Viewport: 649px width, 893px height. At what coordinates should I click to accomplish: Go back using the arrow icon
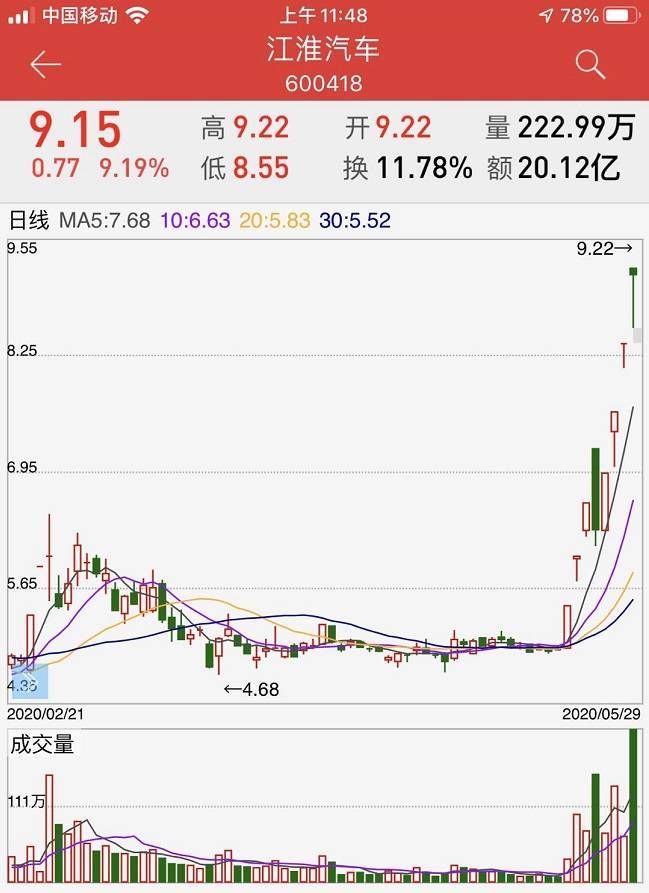[x=46, y=65]
